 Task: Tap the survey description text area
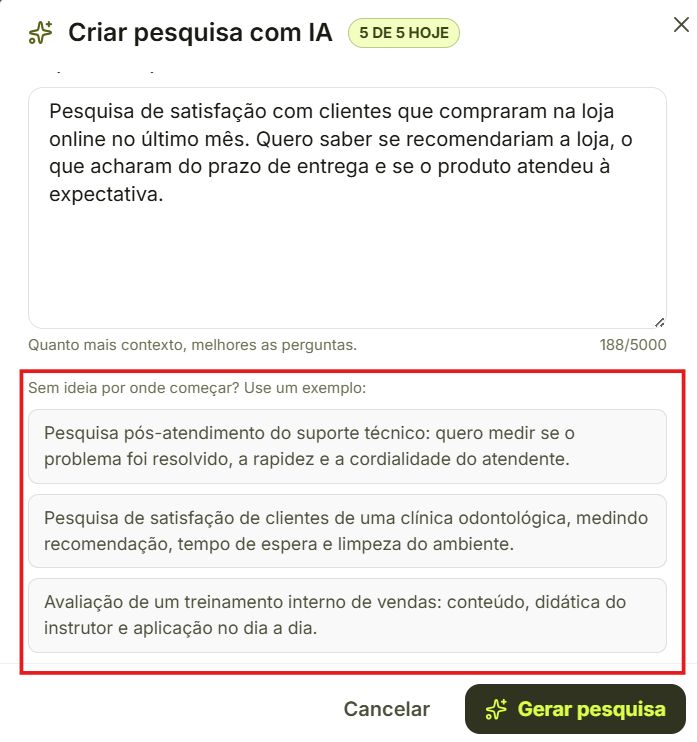click(x=347, y=208)
